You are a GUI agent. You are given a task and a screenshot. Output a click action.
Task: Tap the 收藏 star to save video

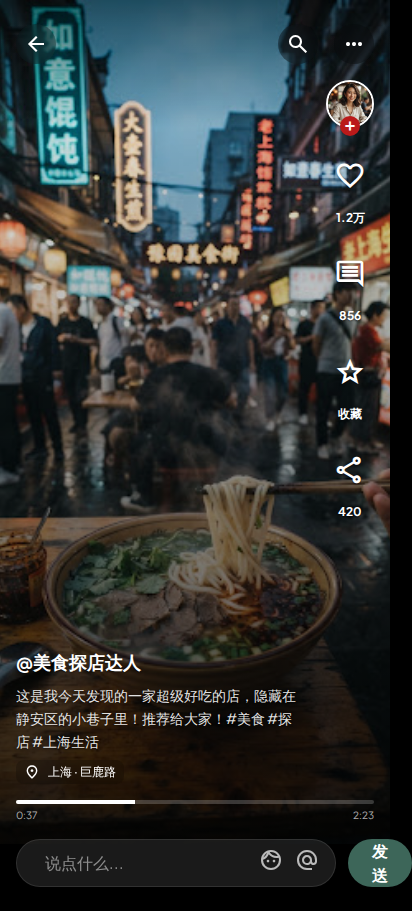(x=350, y=372)
